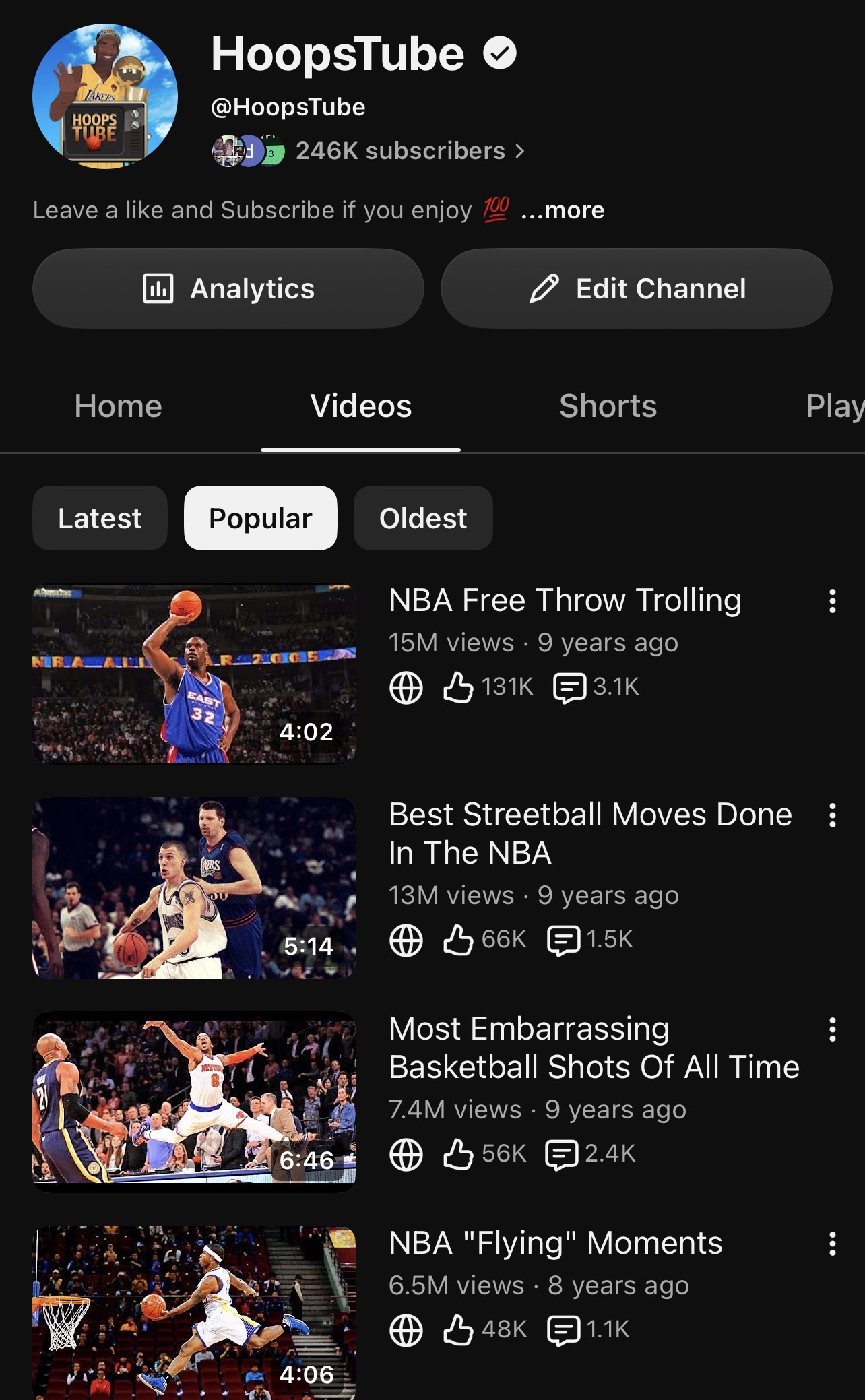Open options for Best Streetball Moves video
The height and width of the screenshot is (1400, 865).
pyautogui.click(x=833, y=815)
